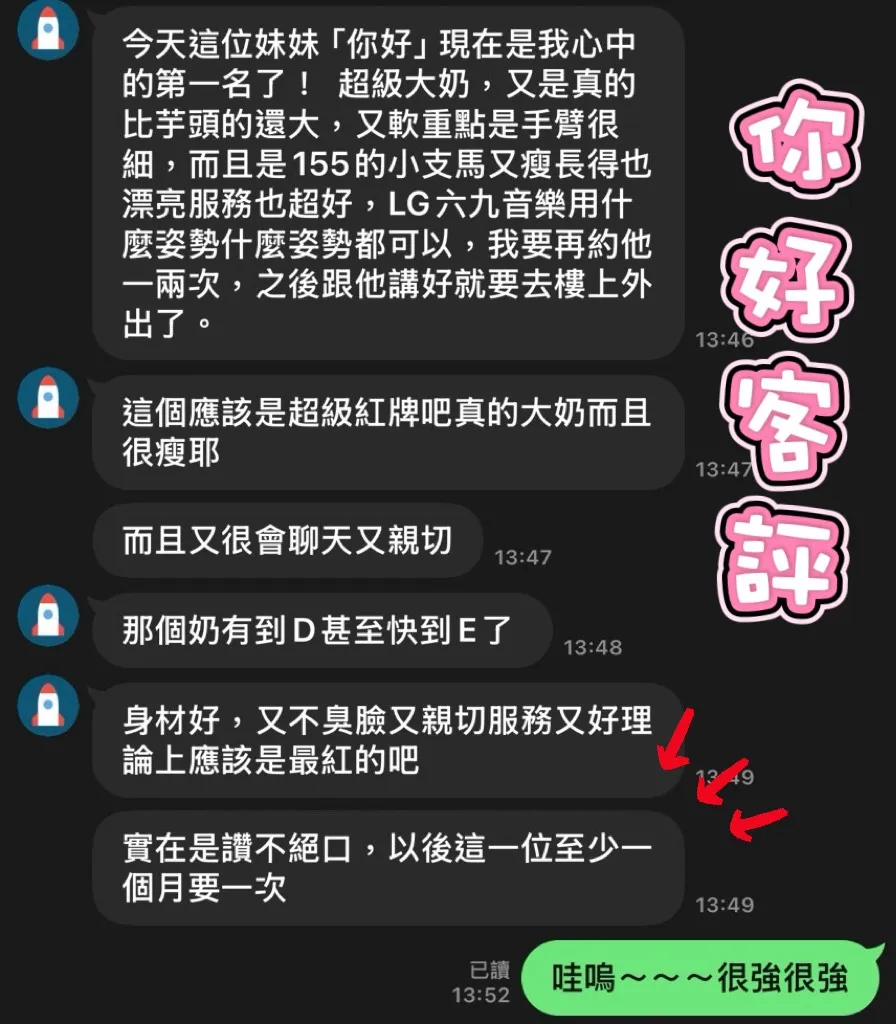Click the message bubble 身材好，又不臭臉又親切
896x1024 pixels.
coord(385,738)
